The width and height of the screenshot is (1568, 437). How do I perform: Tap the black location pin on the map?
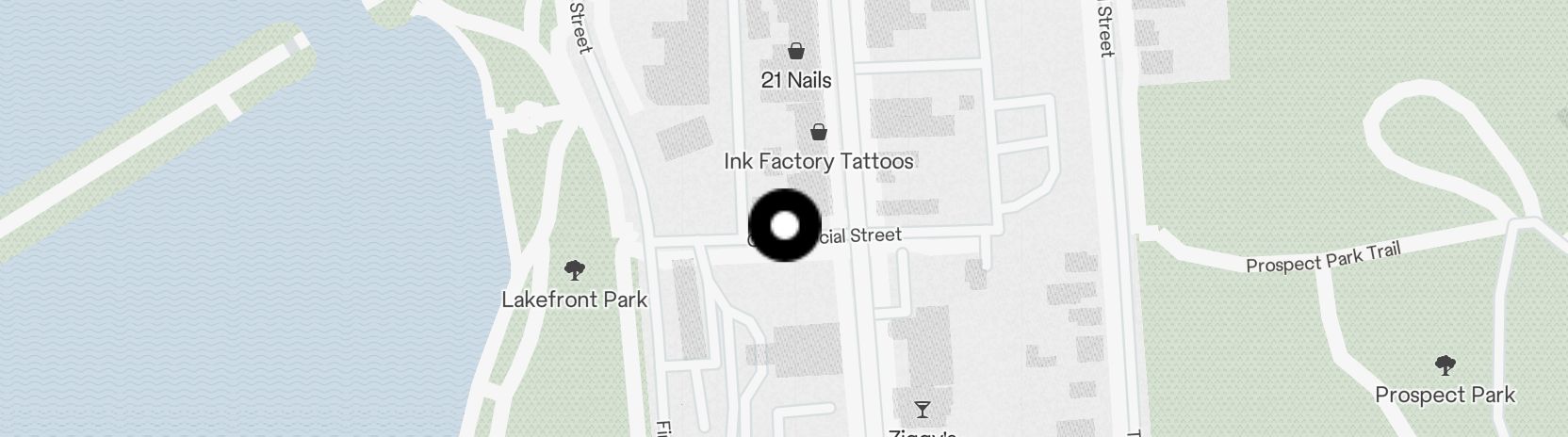click(784, 225)
